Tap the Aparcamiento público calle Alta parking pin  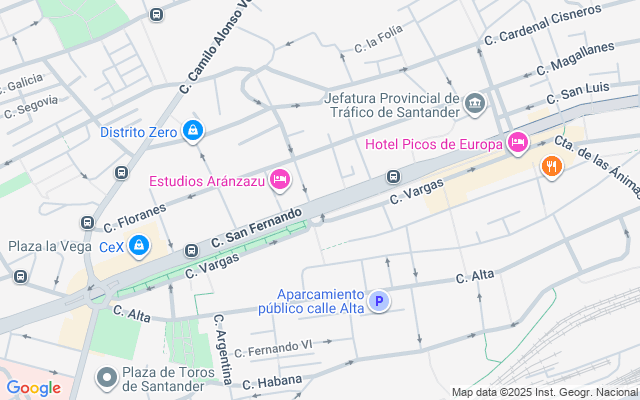[x=378, y=300]
